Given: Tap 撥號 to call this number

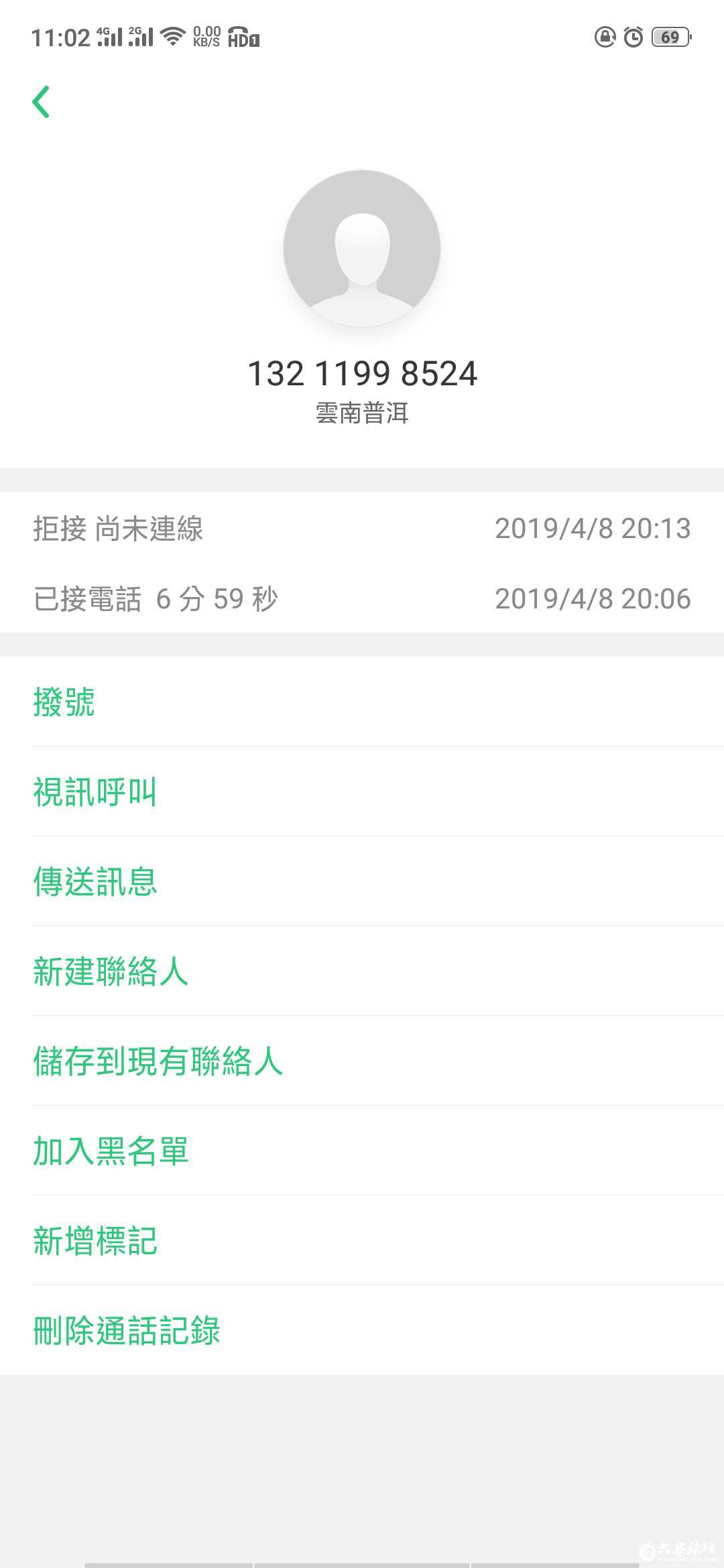Looking at the screenshot, I should (64, 702).
